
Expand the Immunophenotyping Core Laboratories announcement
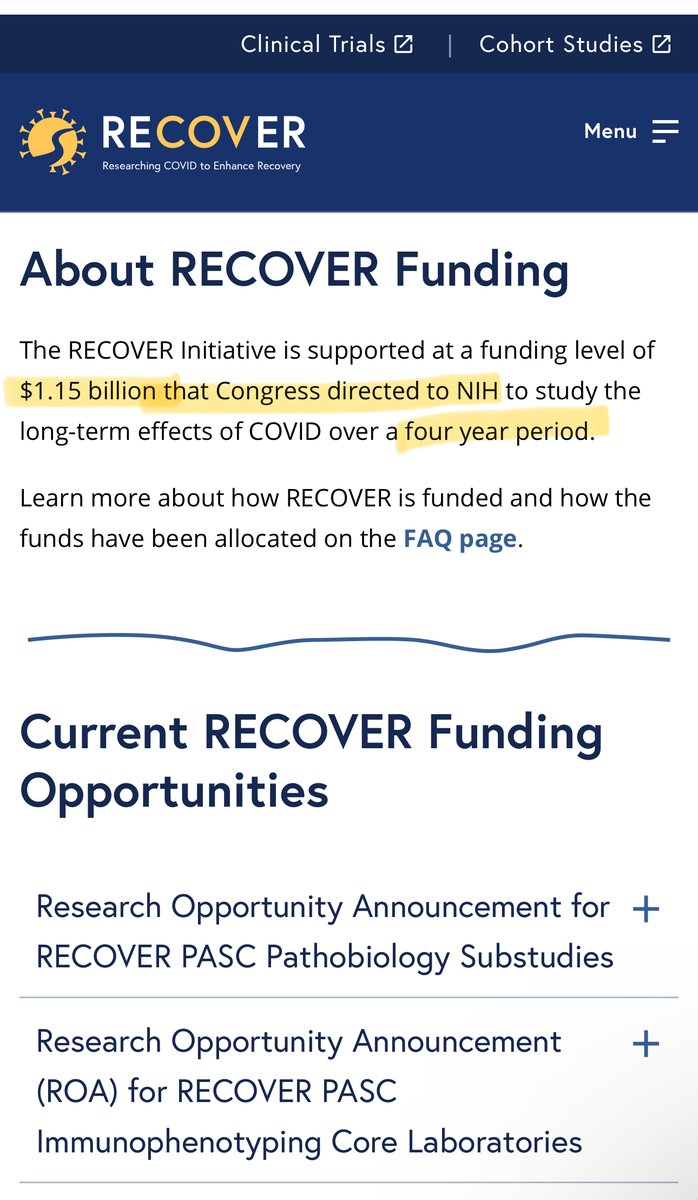(x=646, y=1044)
